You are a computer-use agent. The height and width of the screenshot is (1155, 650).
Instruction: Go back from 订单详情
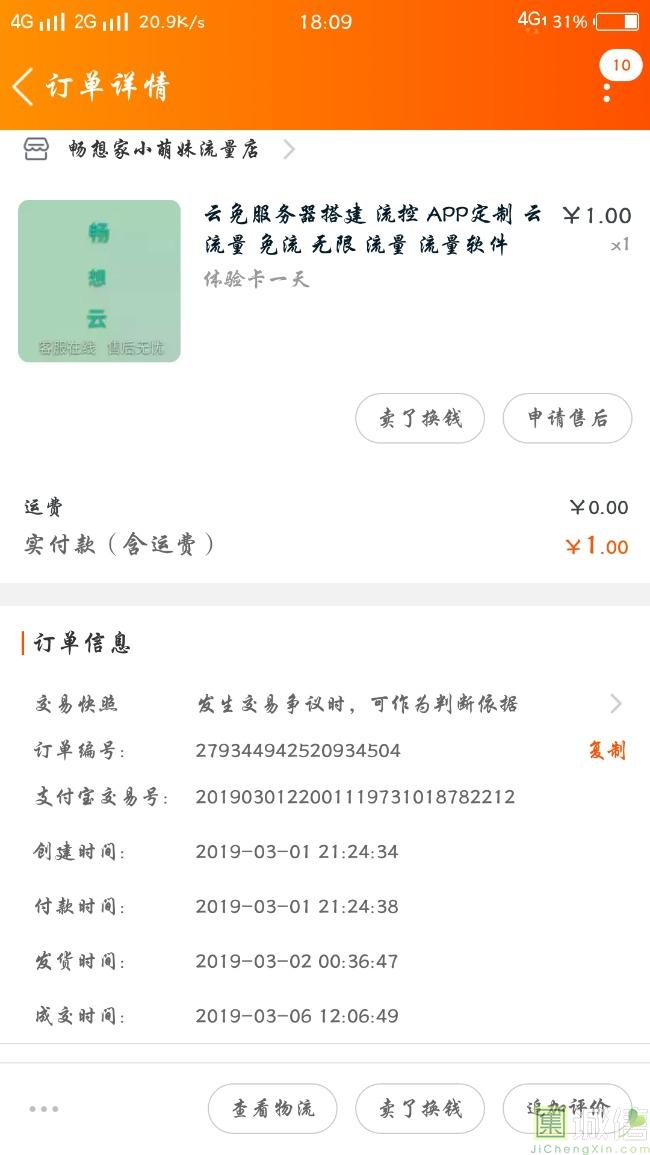click(24, 86)
